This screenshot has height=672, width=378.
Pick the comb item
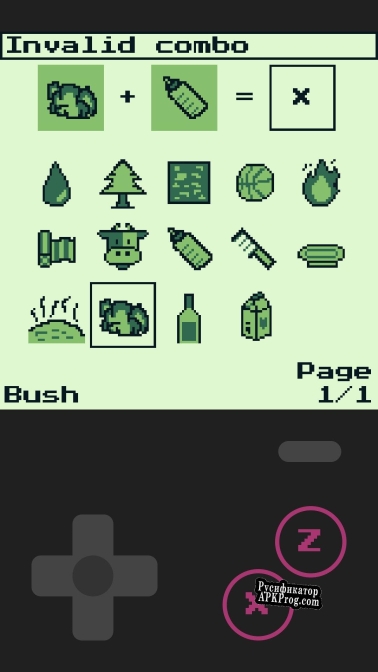coord(253,248)
